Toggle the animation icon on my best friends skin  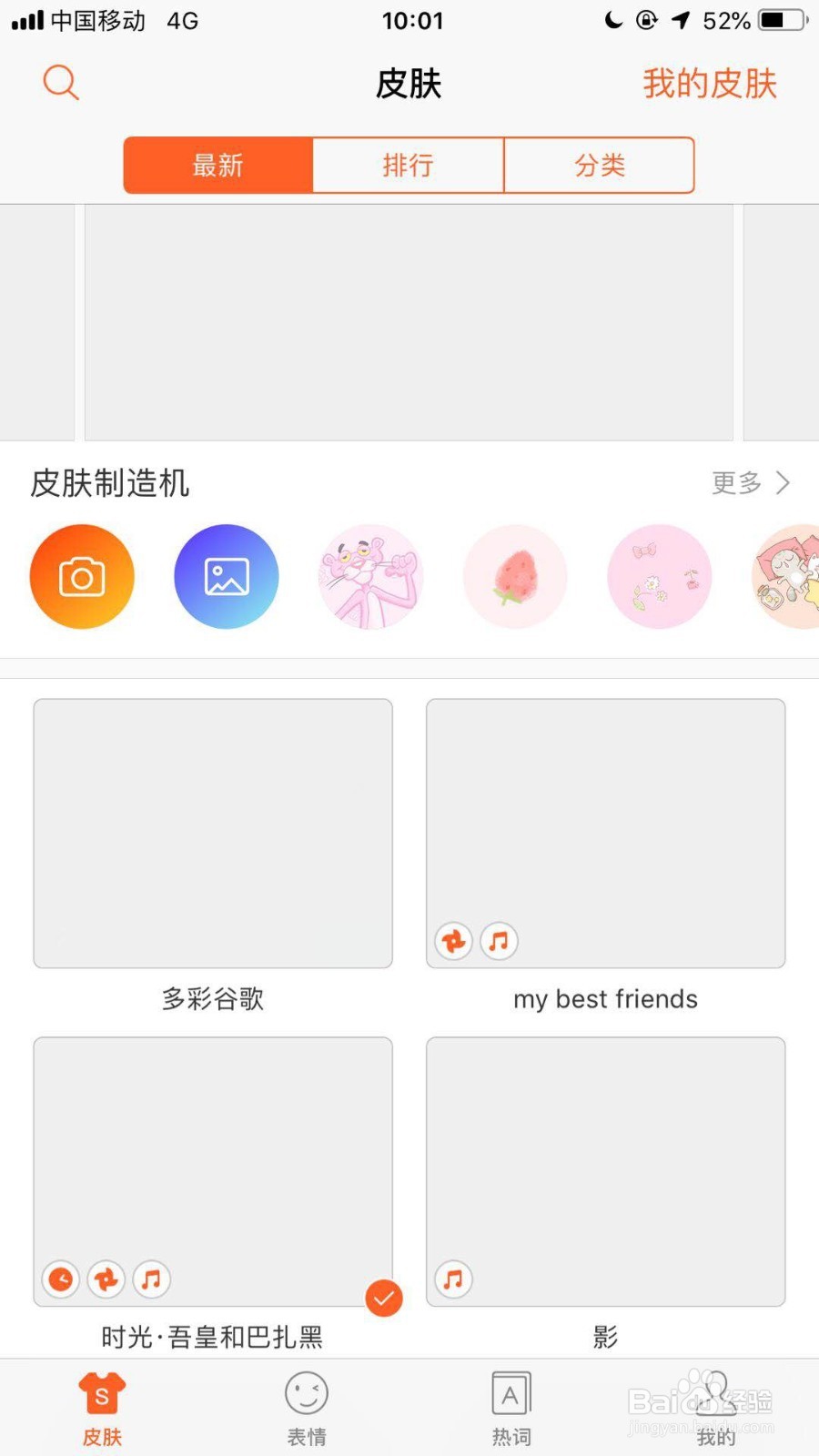click(452, 941)
